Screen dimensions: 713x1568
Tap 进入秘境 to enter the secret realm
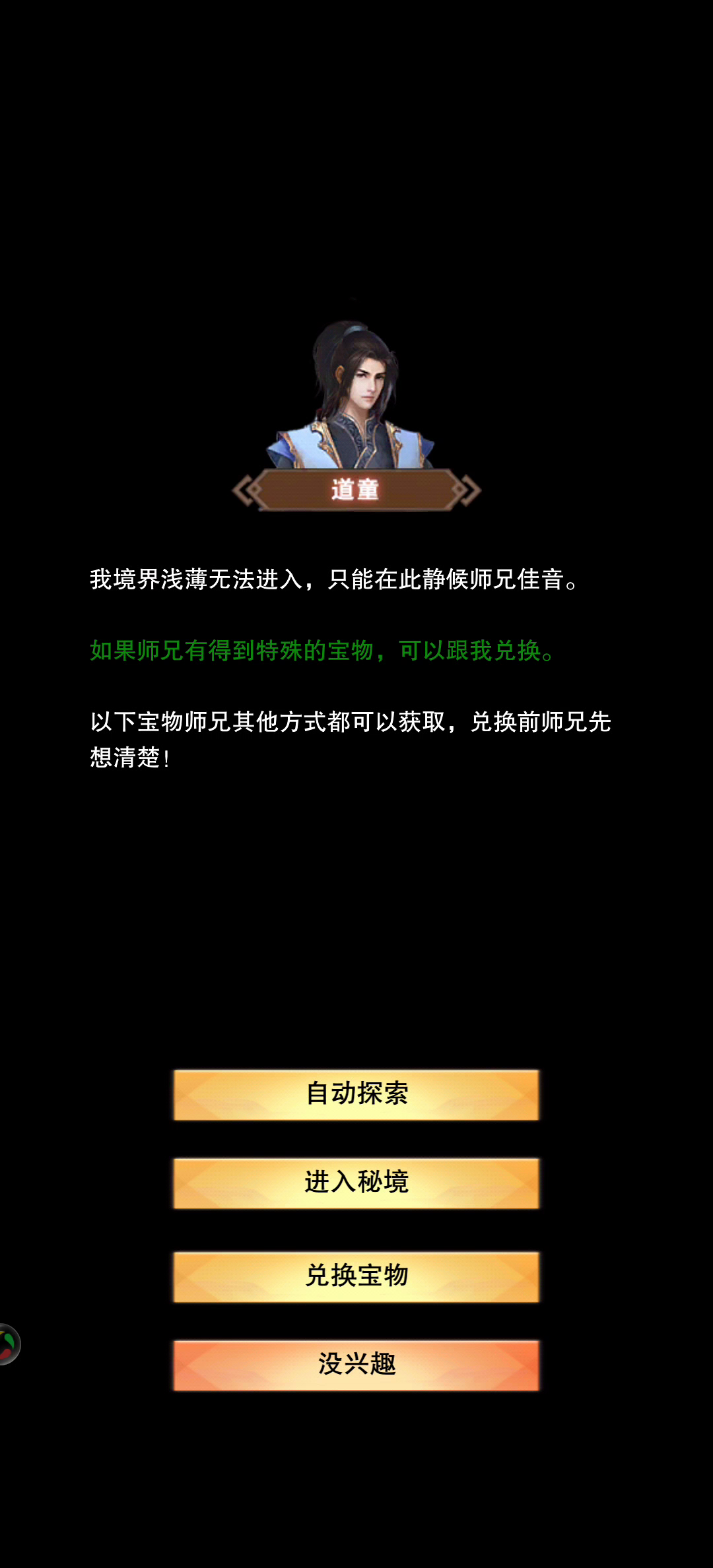tap(356, 1183)
